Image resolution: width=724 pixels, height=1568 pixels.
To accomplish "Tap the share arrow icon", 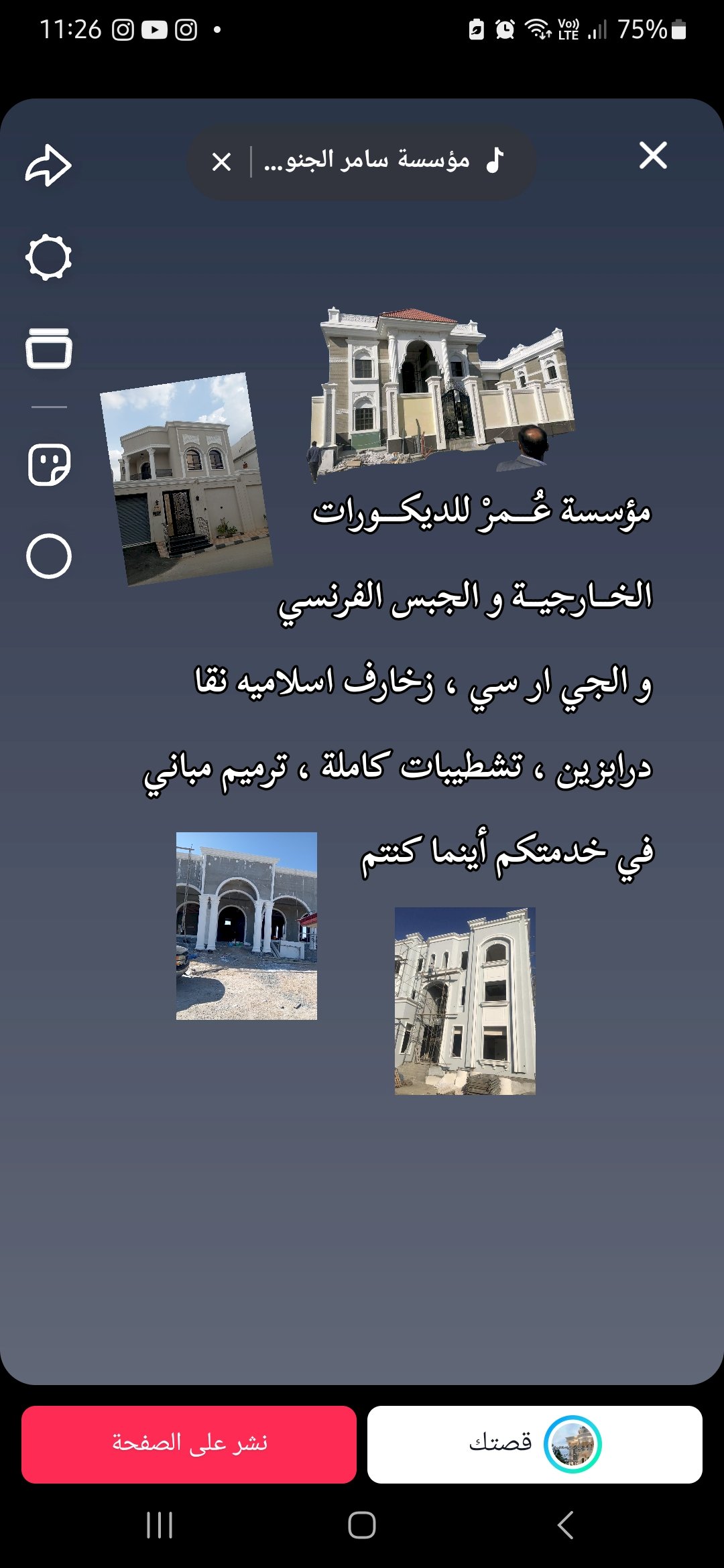I will (x=48, y=165).
